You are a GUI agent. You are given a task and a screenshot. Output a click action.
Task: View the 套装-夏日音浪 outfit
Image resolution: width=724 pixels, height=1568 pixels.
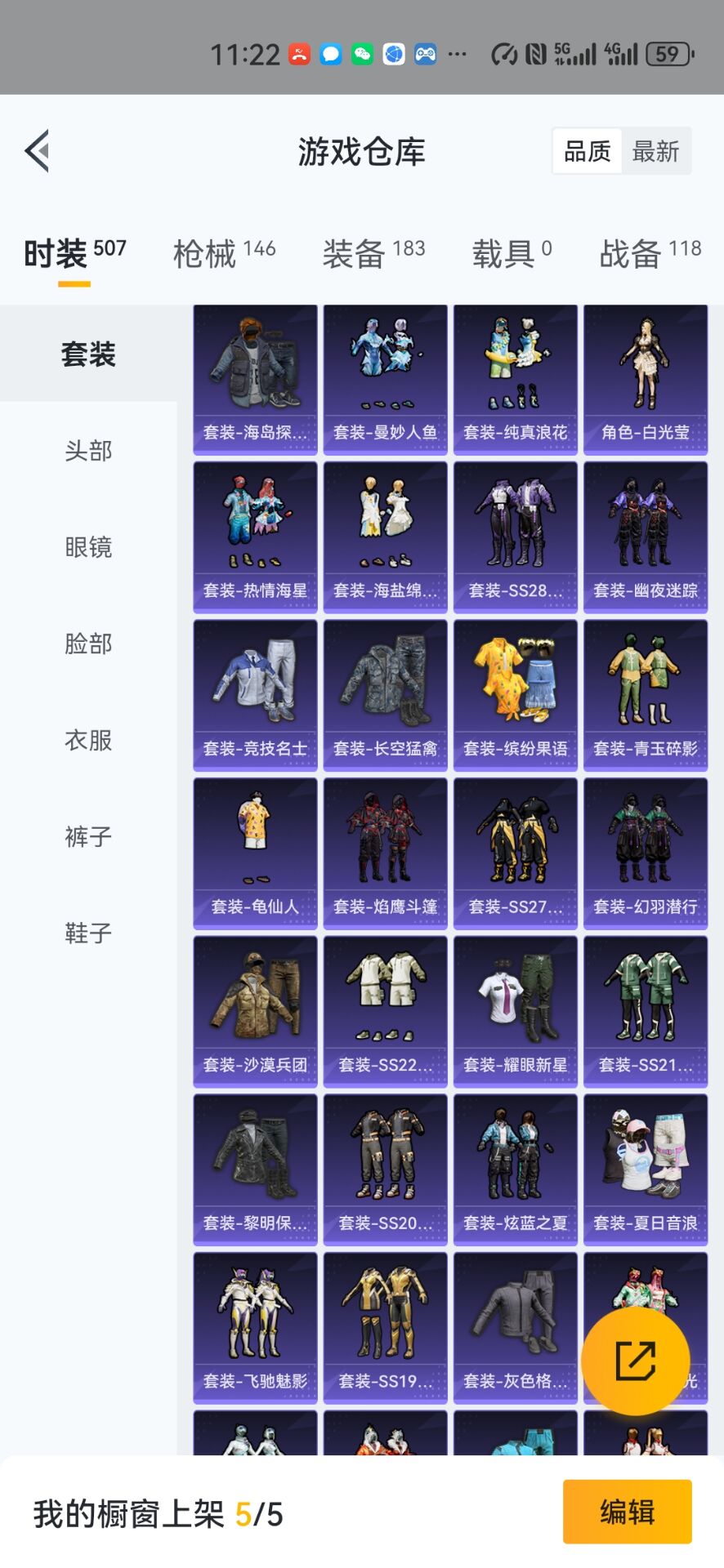click(645, 1169)
